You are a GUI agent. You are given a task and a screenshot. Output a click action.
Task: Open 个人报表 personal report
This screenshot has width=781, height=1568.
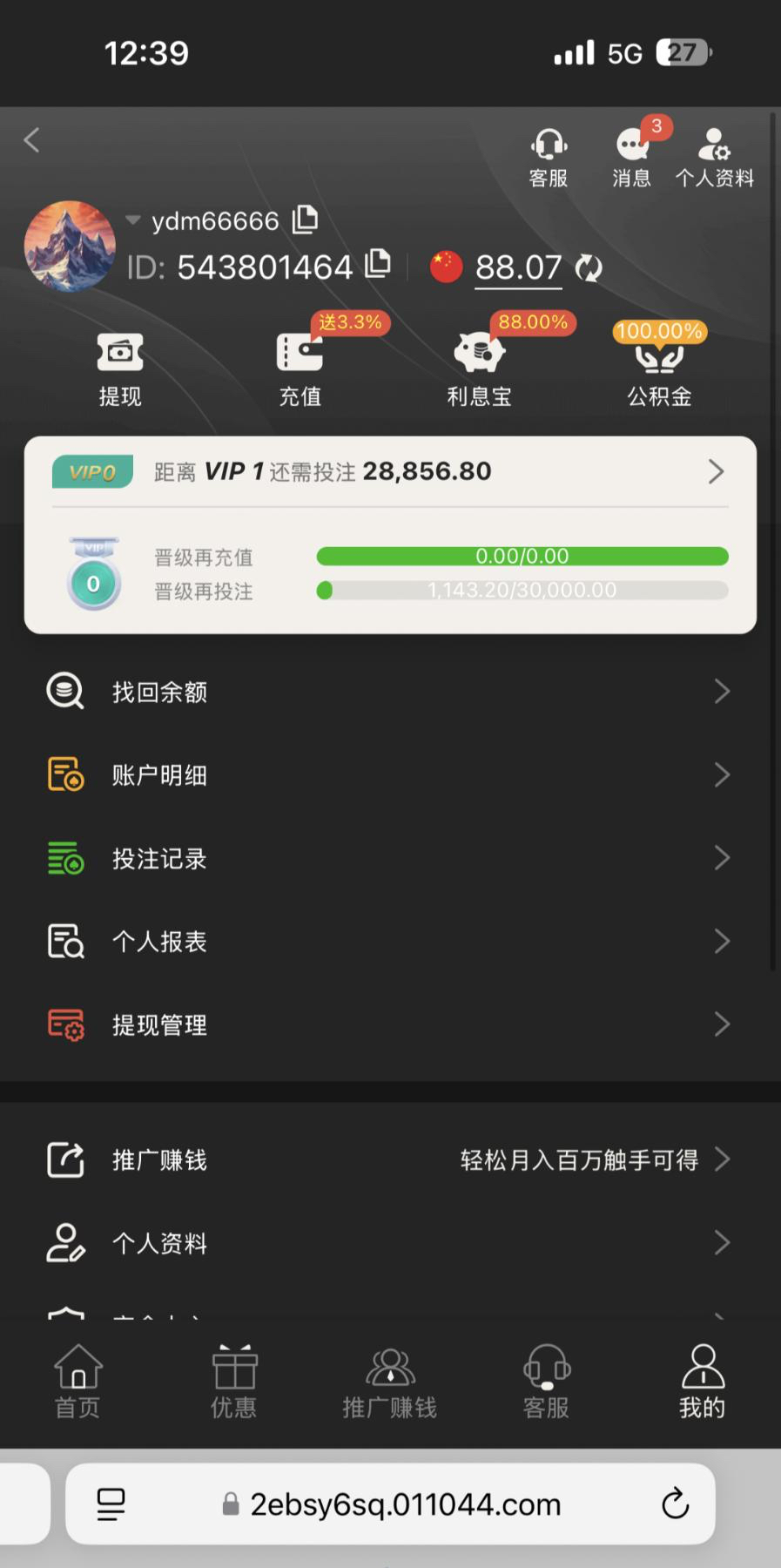(x=390, y=942)
